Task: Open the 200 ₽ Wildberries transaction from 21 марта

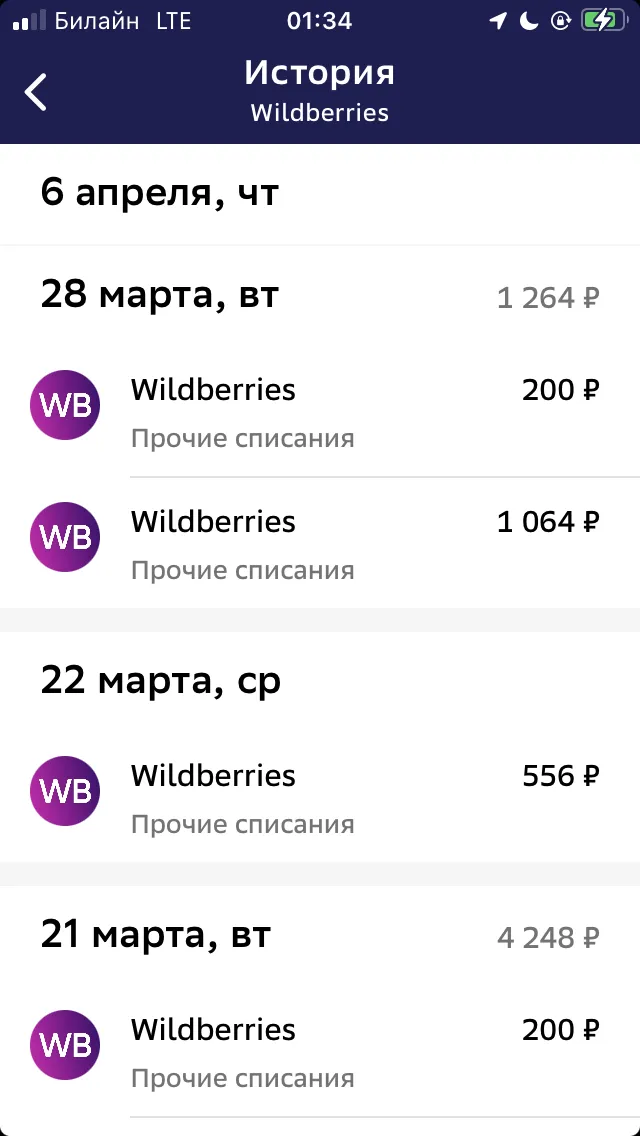Action: (x=320, y=1052)
